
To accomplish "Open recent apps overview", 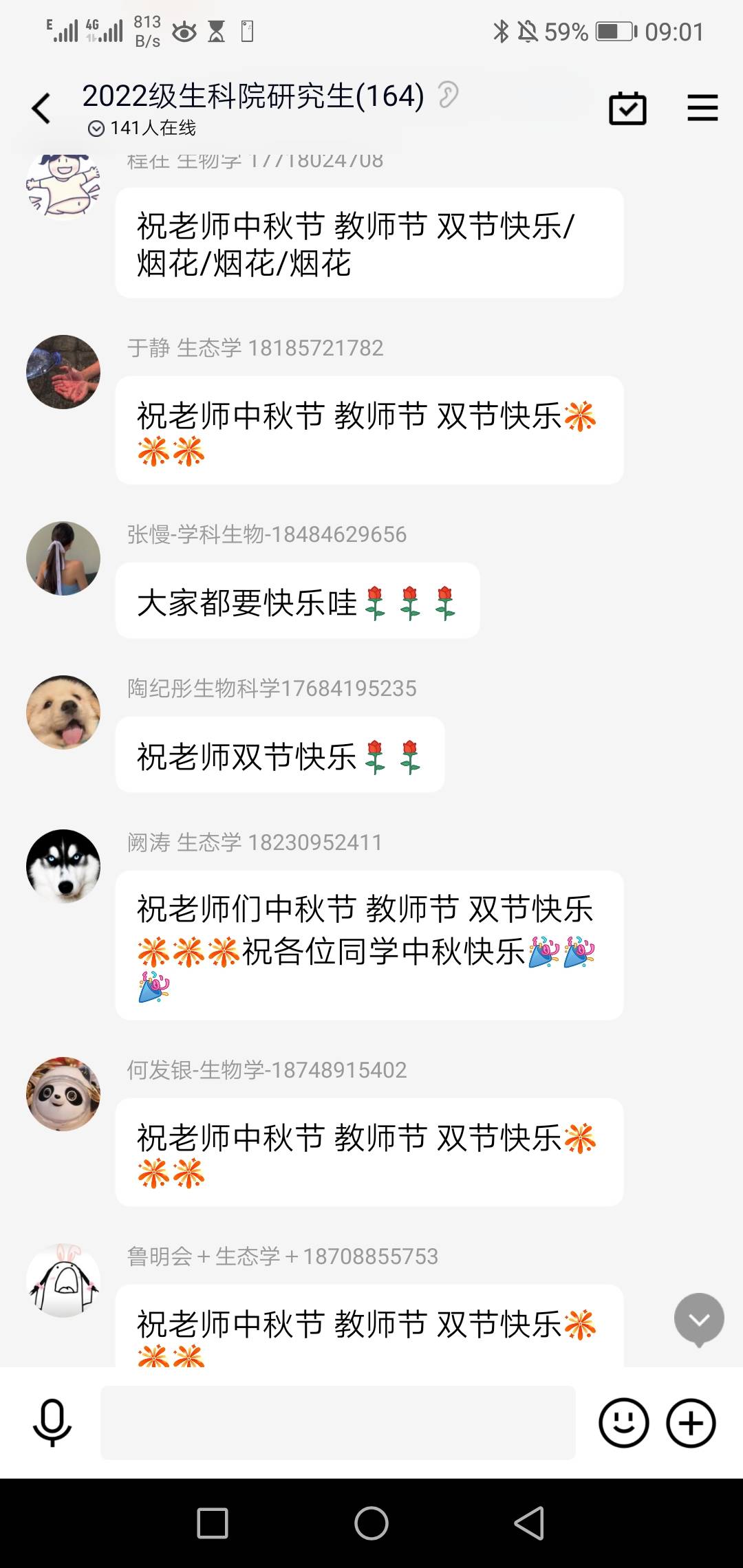I will (213, 1523).
